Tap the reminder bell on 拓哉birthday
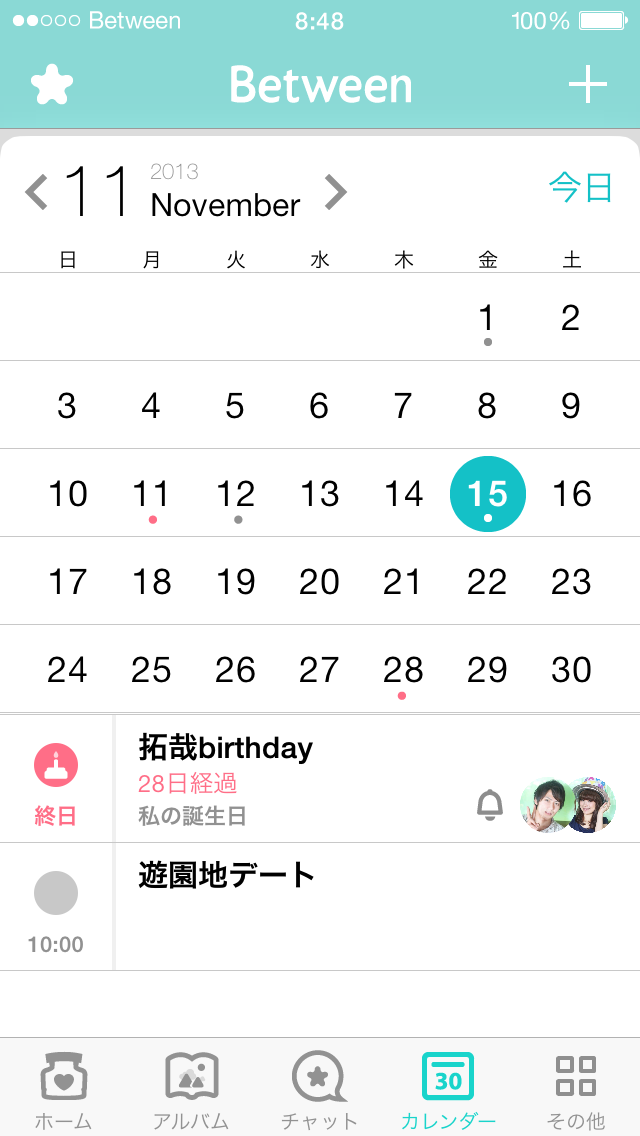 point(490,805)
